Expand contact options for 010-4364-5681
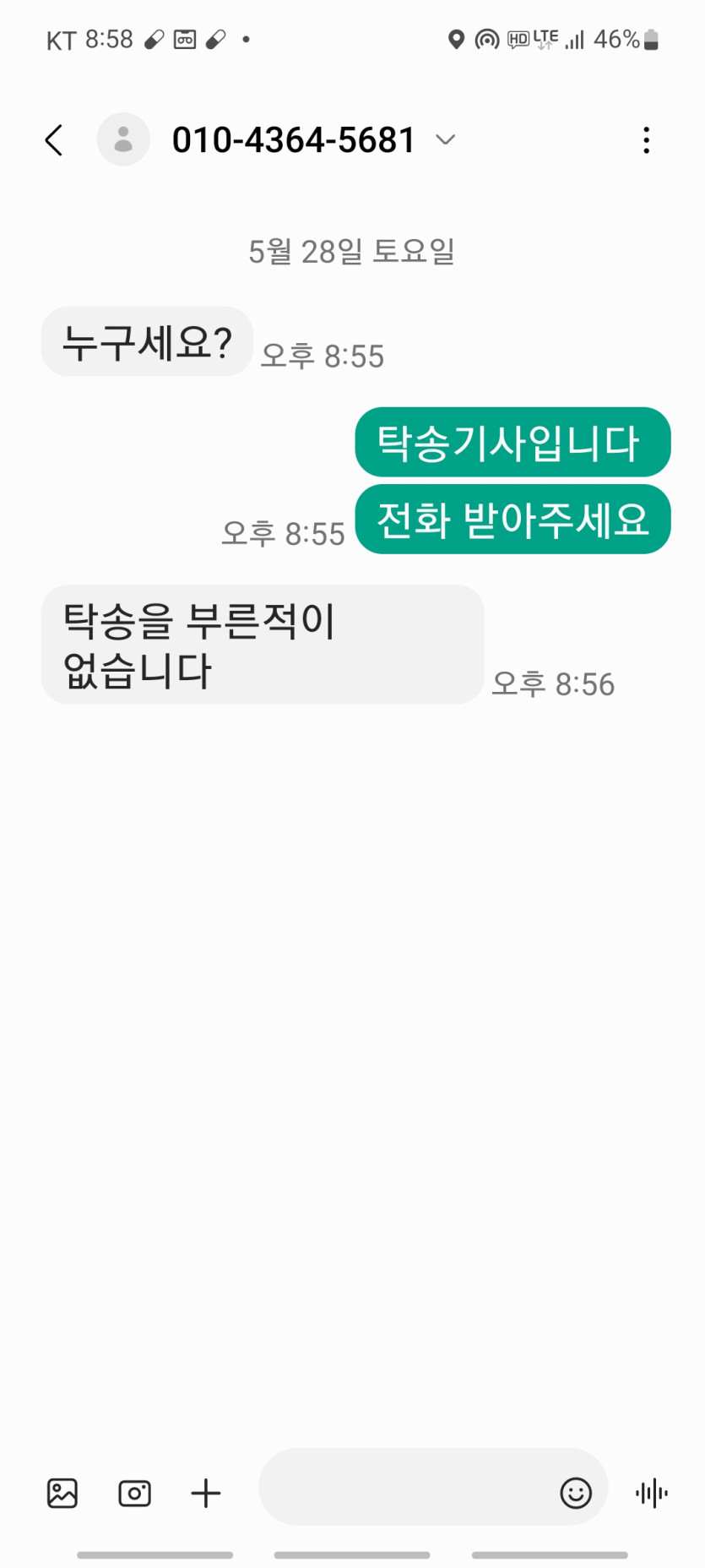This screenshot has width=705, height=1568. pyautogui.click(x=446, y=139)
